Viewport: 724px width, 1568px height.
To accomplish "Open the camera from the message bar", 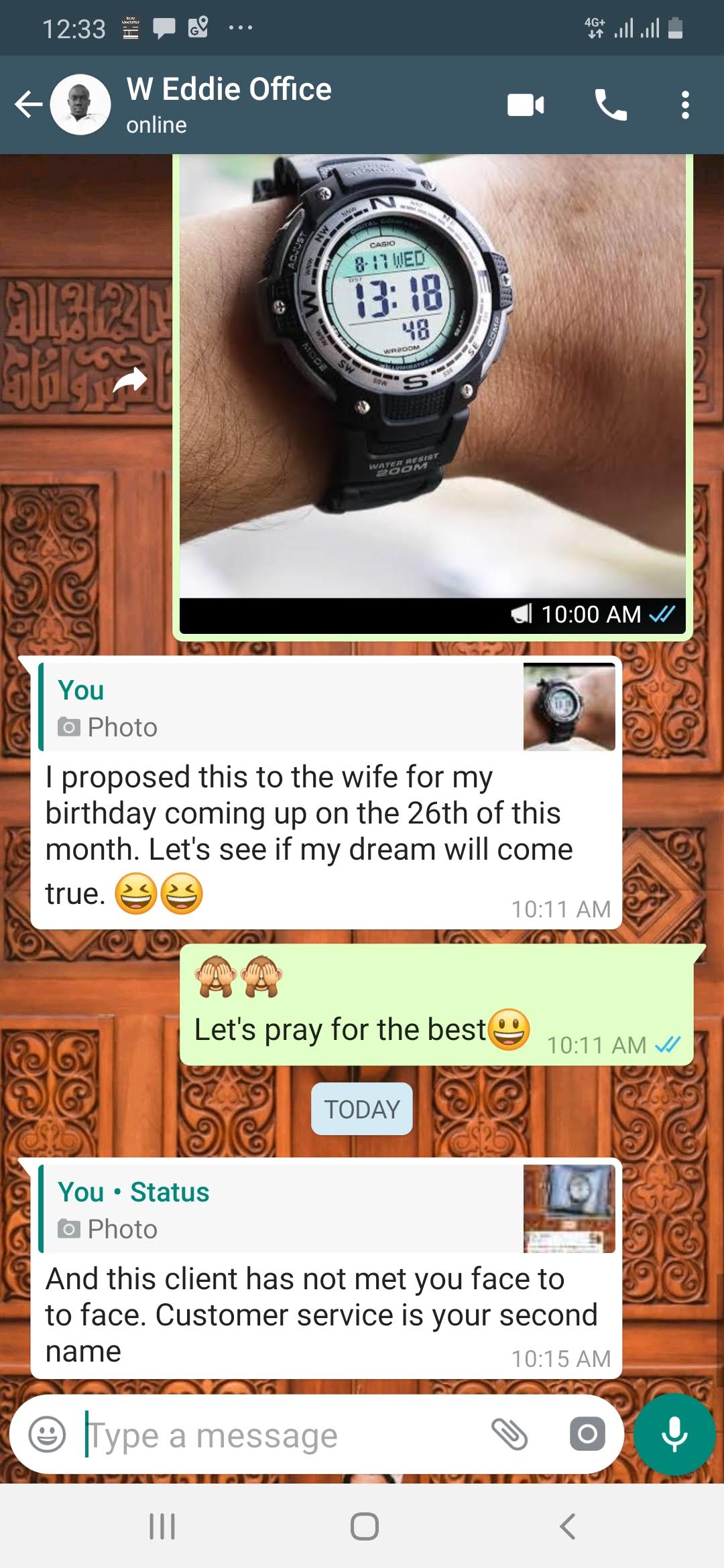I will [587, 1435].
